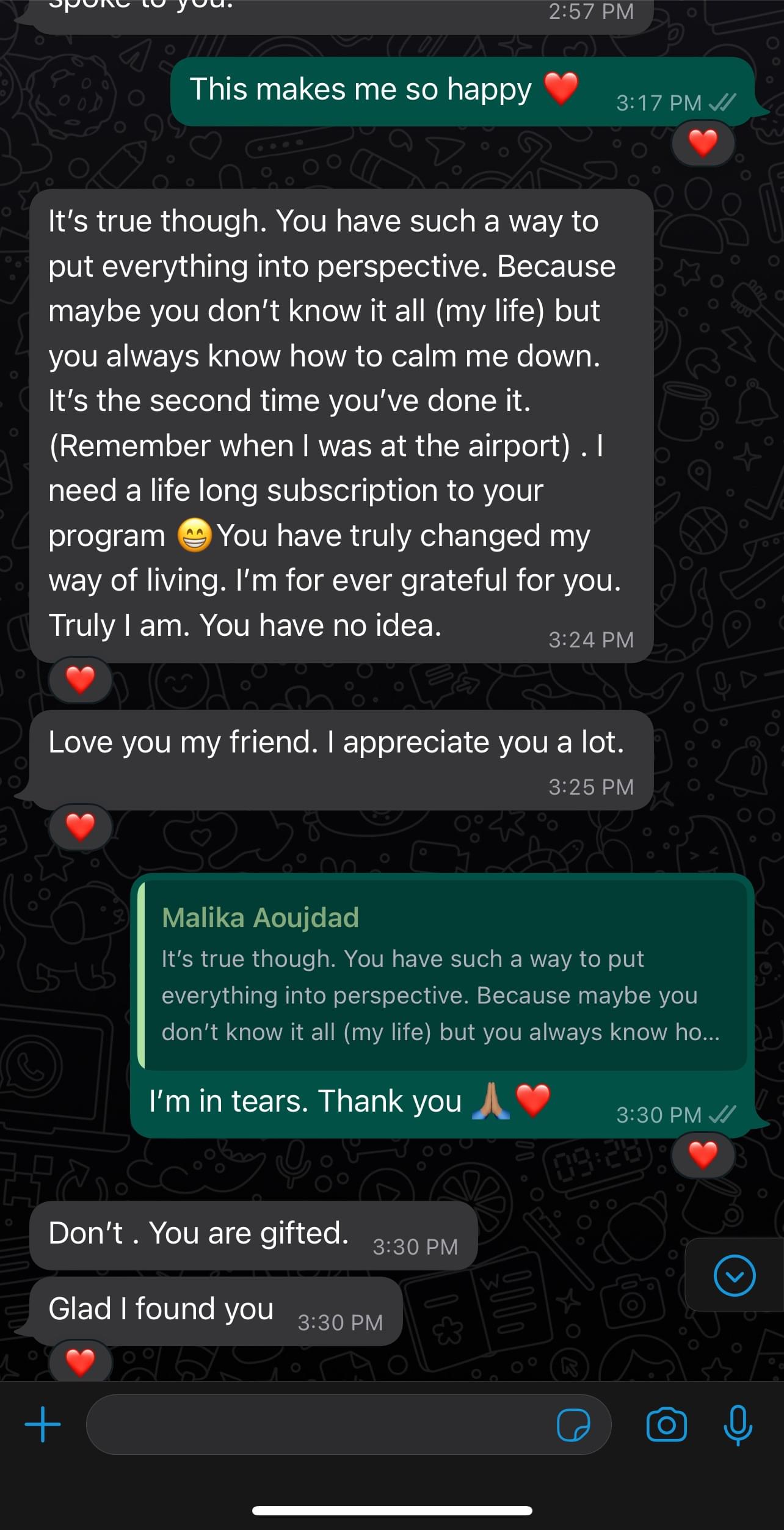
Task: Open the camera to take a photo
Action: 666,1424
